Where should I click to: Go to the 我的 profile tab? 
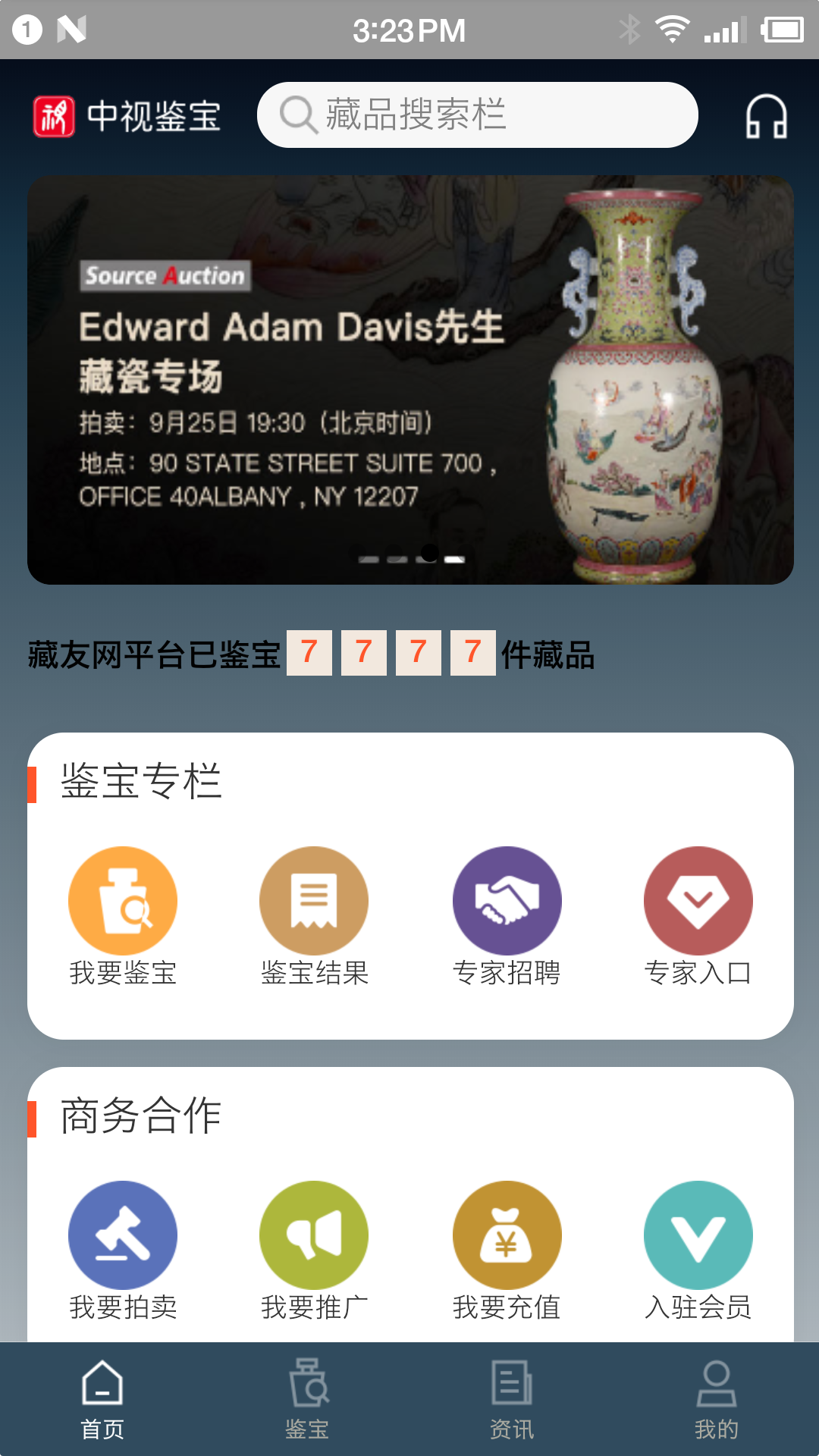716,1399
